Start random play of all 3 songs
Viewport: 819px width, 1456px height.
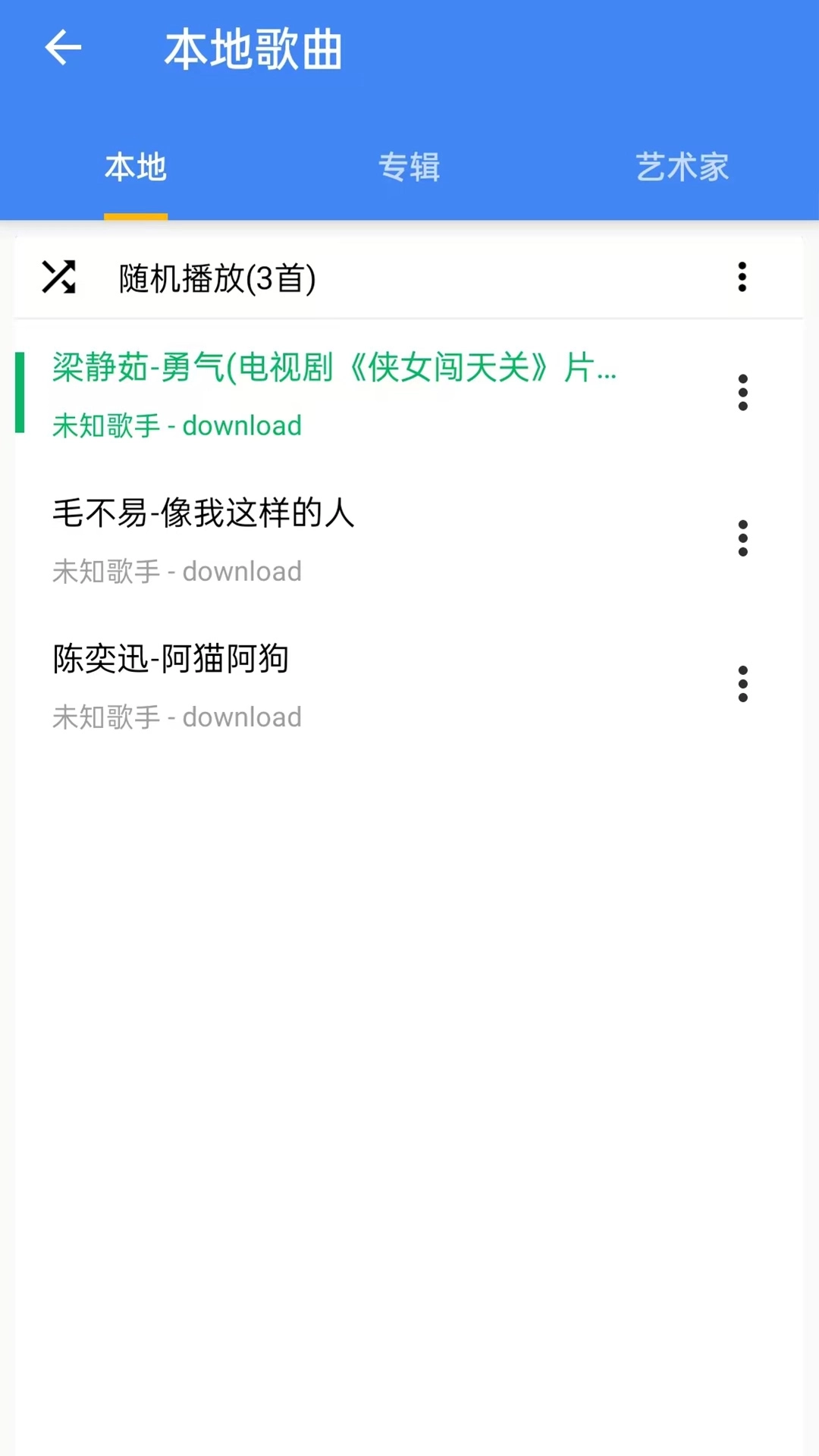coord(218,278)
